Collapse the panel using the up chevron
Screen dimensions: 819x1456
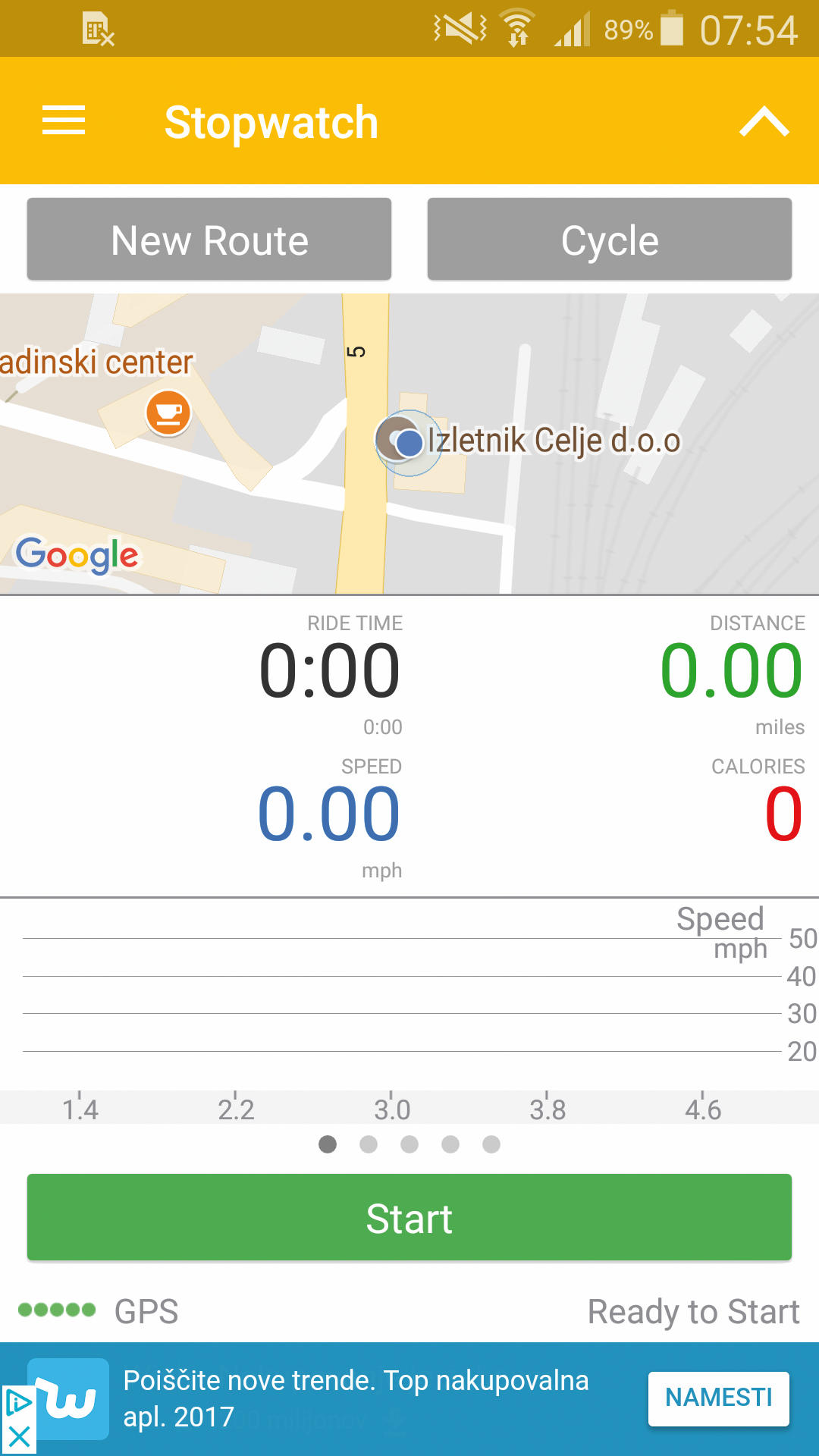coord(764,121)
